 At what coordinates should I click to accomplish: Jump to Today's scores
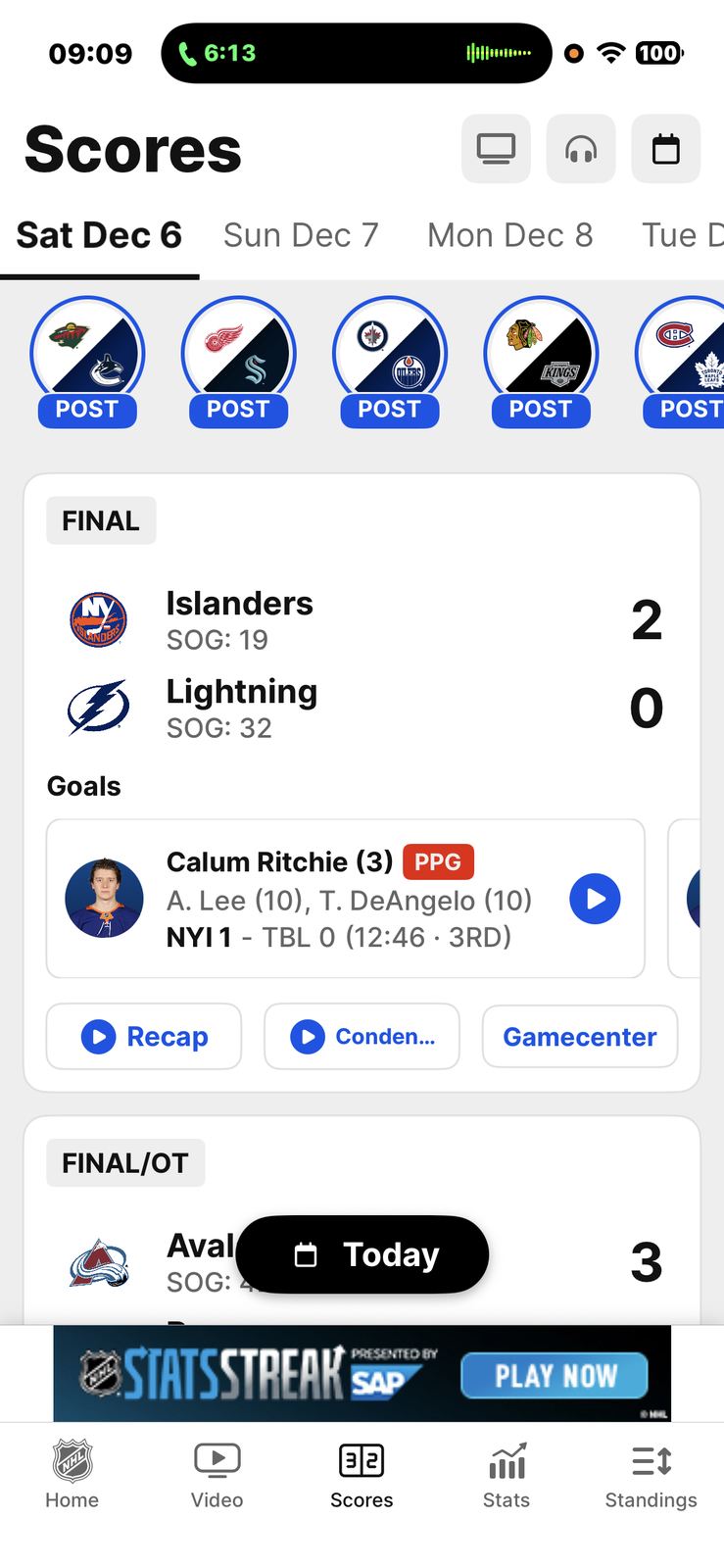362,1254
